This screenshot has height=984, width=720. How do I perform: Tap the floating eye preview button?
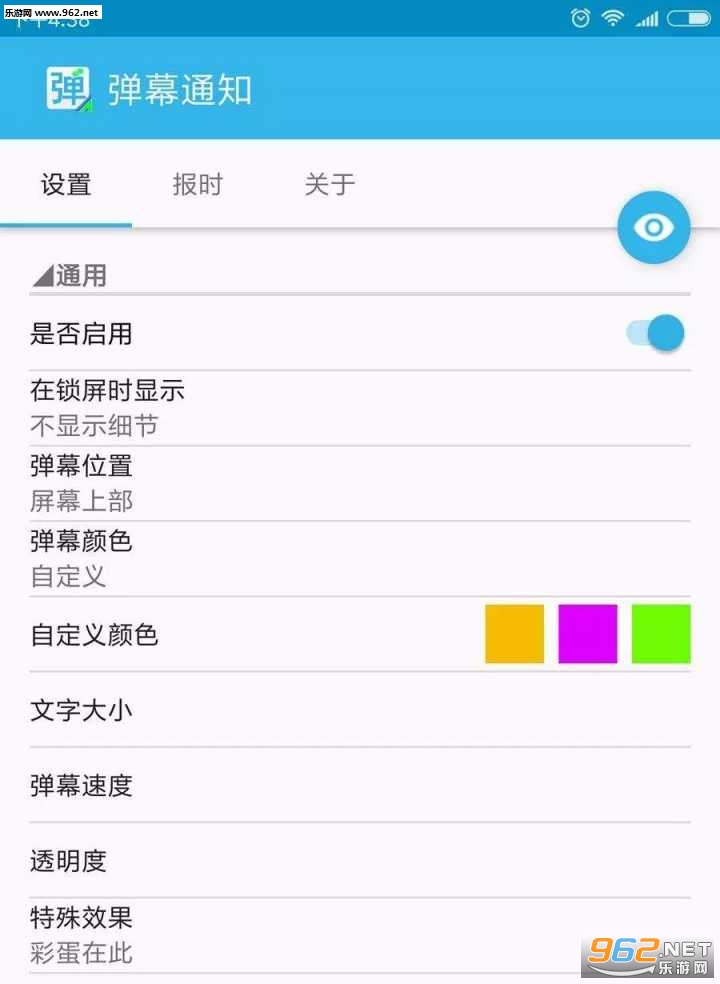653,227
